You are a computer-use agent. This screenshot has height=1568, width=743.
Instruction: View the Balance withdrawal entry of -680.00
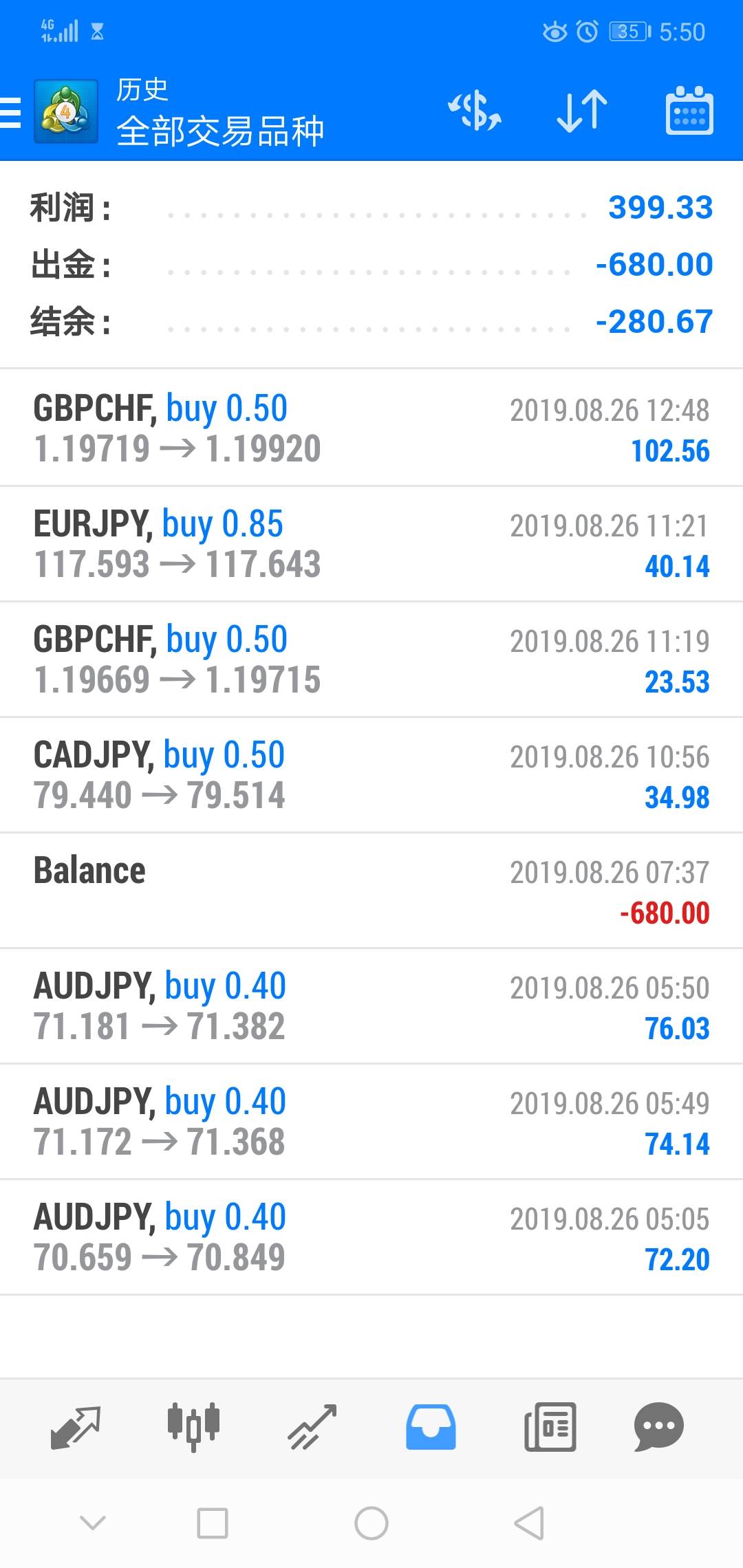click(x=371, y=890)
